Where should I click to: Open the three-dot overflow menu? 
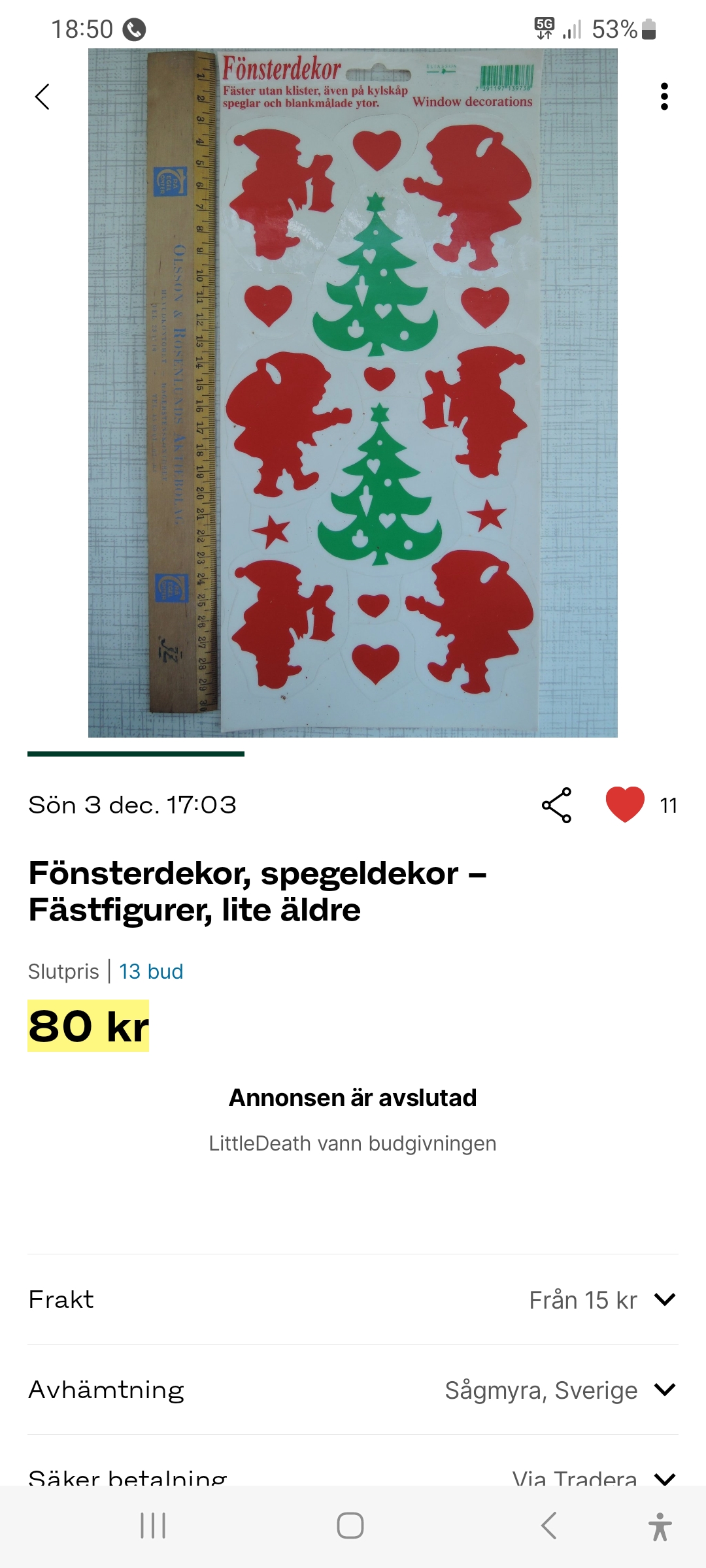[664, 97]
